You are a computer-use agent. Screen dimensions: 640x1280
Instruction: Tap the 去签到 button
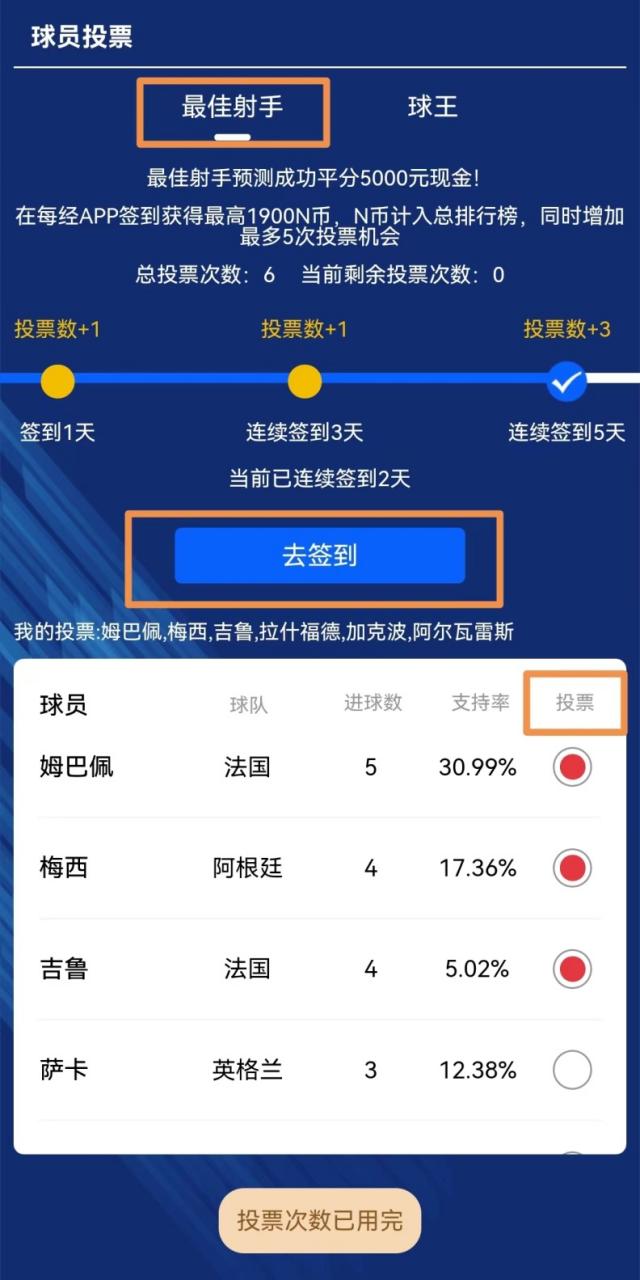click(320, 556)
